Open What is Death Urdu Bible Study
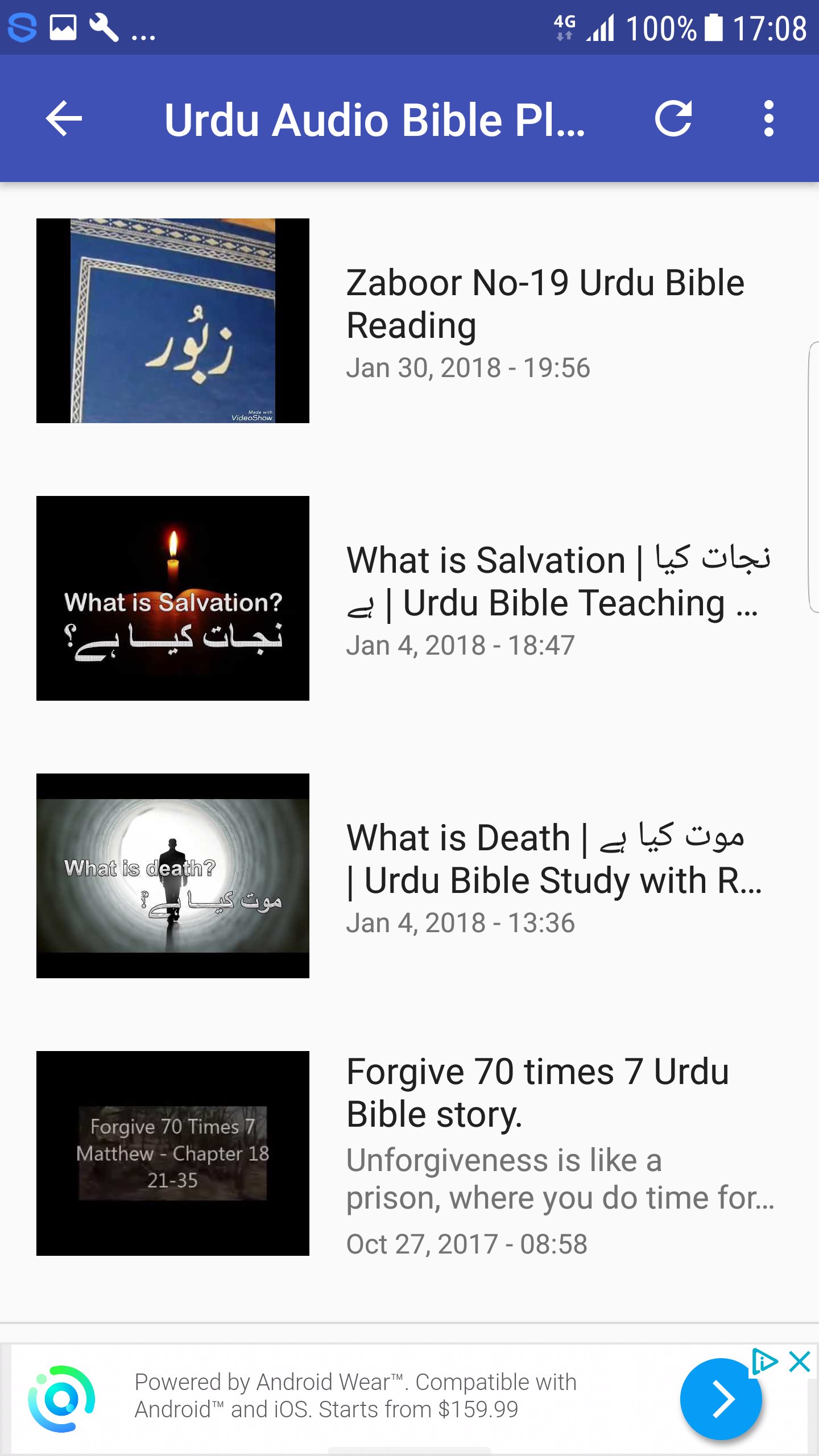 point(409,876)
